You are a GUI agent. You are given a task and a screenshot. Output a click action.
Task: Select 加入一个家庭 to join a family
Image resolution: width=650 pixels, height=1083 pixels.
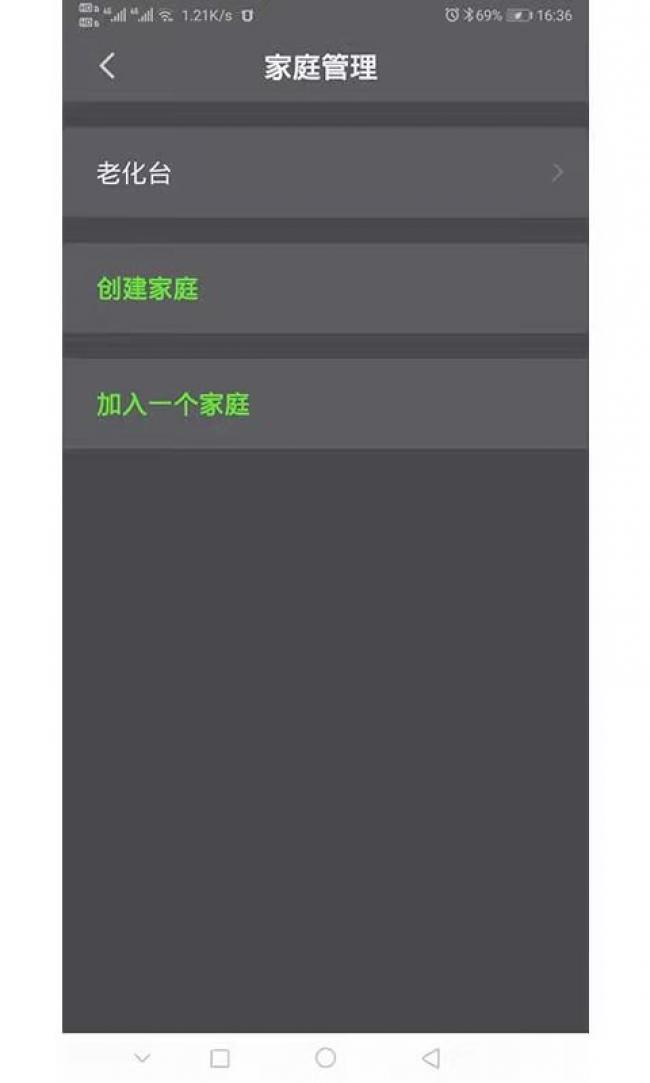click(325, 404)
